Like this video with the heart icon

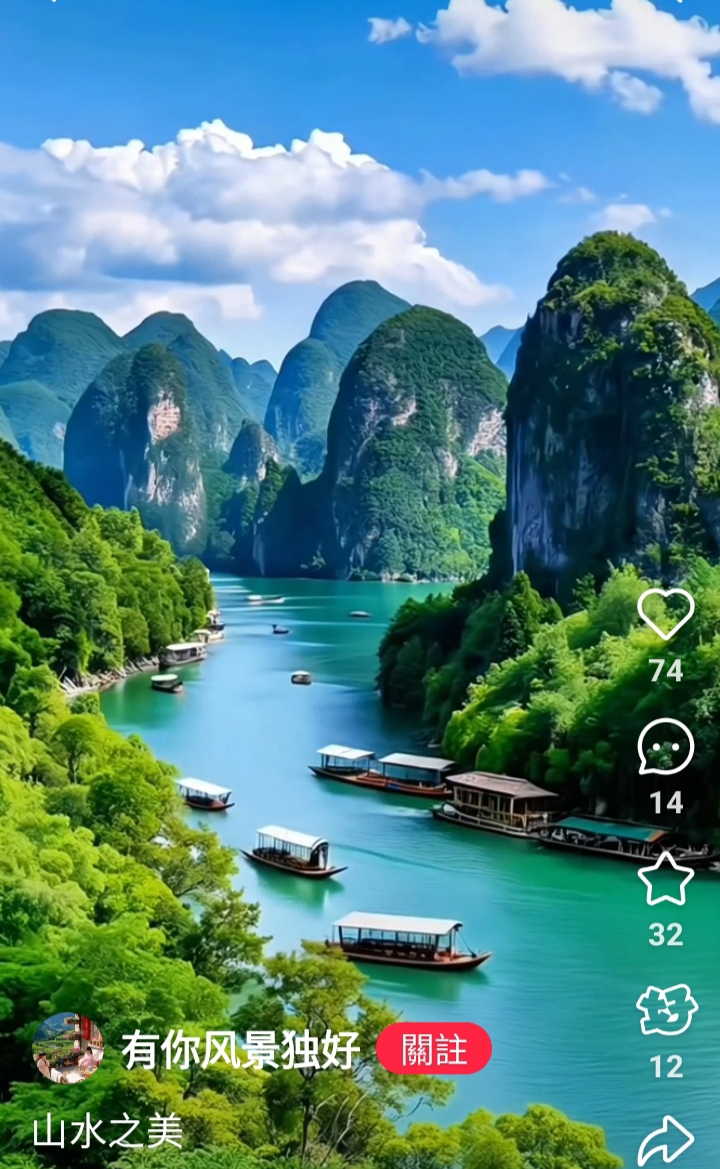[x=666, y=614]
